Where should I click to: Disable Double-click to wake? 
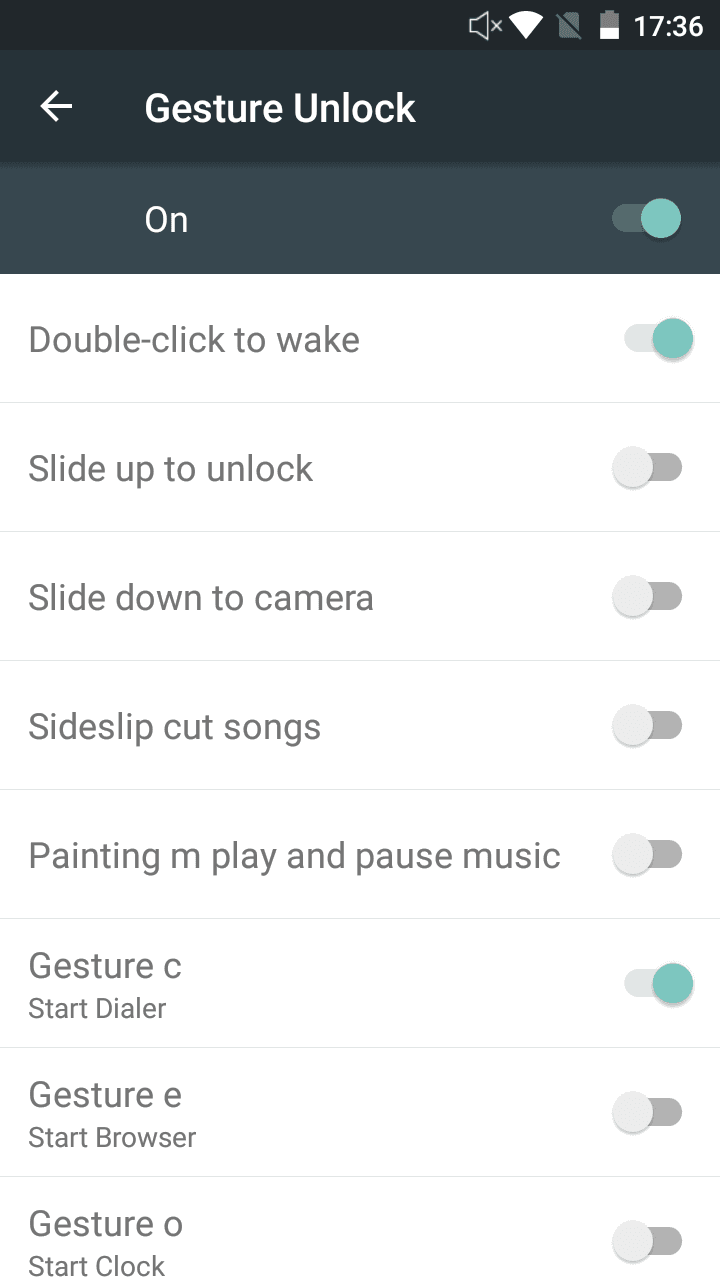tap(659, 339)
